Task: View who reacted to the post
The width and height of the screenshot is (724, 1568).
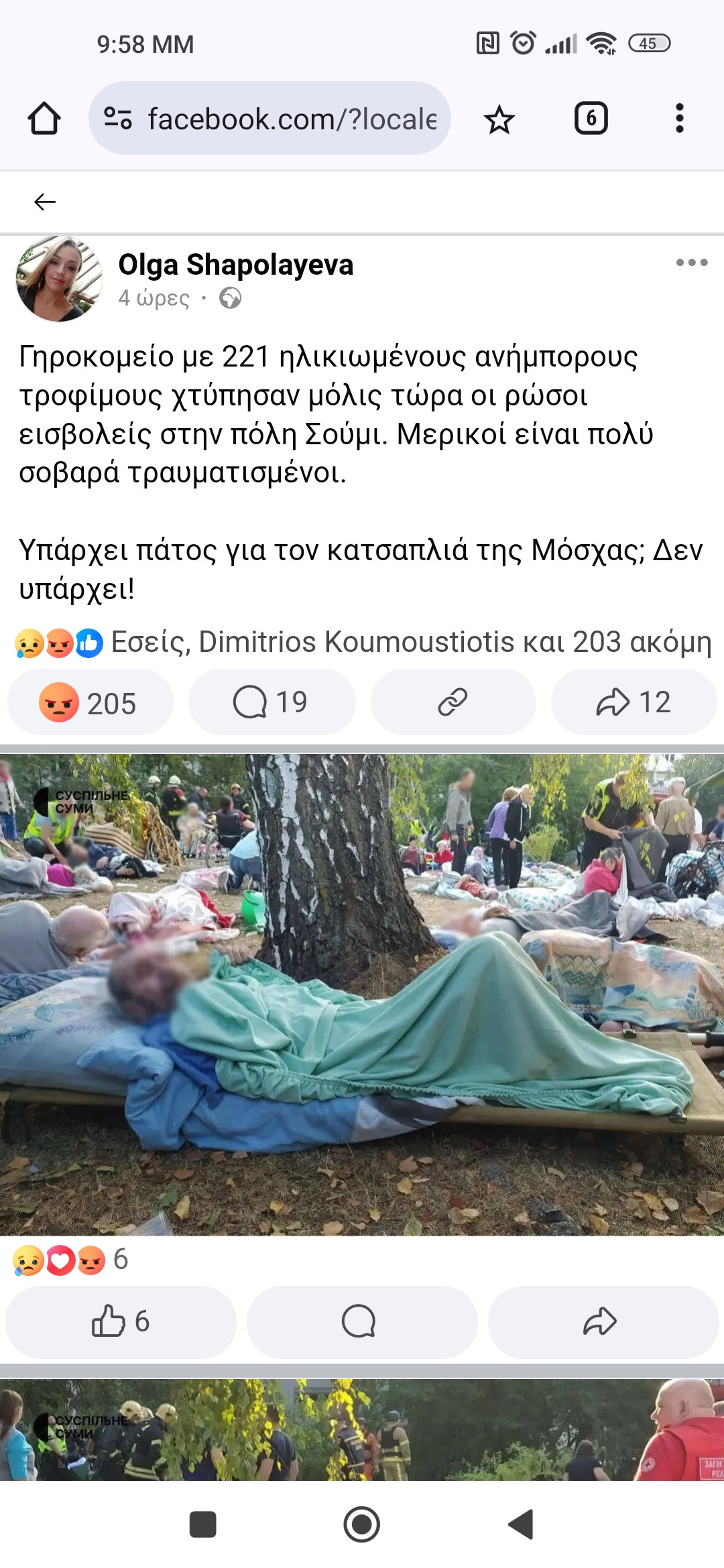Action: (x=409, y=642)
